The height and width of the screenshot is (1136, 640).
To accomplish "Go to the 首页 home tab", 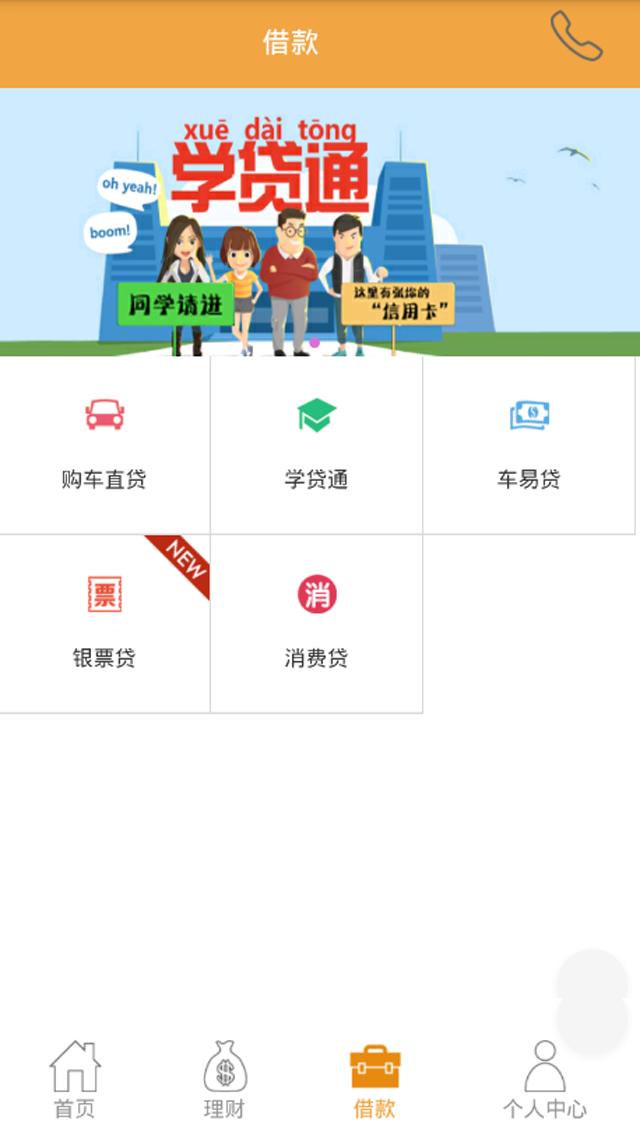I will (x=75, y=1080).
